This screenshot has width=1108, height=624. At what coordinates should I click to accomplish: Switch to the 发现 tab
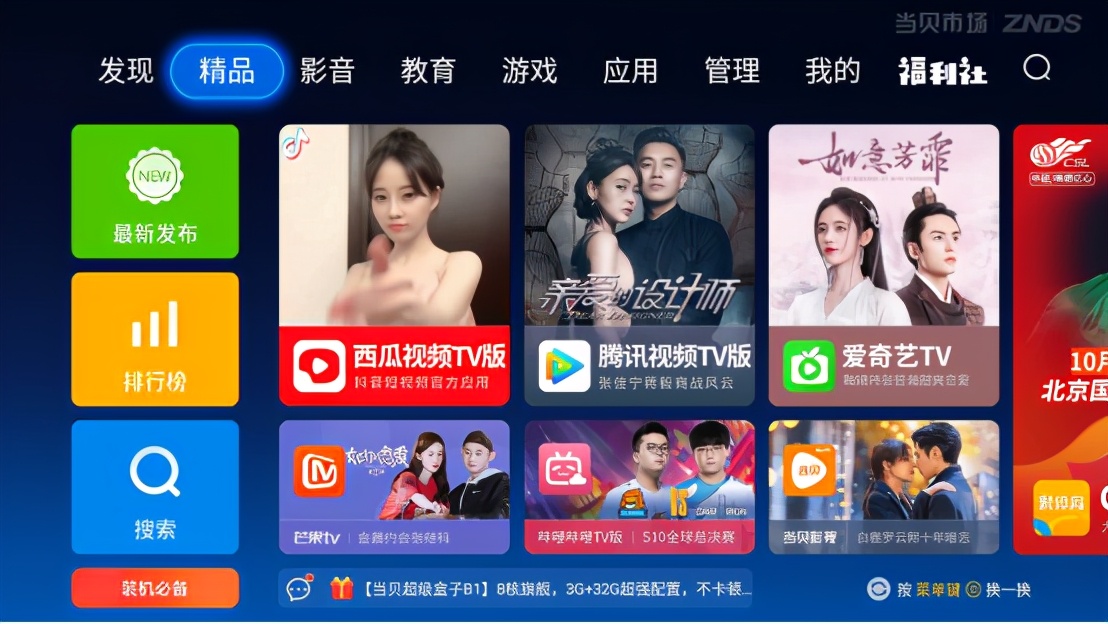tap(126, 71)
